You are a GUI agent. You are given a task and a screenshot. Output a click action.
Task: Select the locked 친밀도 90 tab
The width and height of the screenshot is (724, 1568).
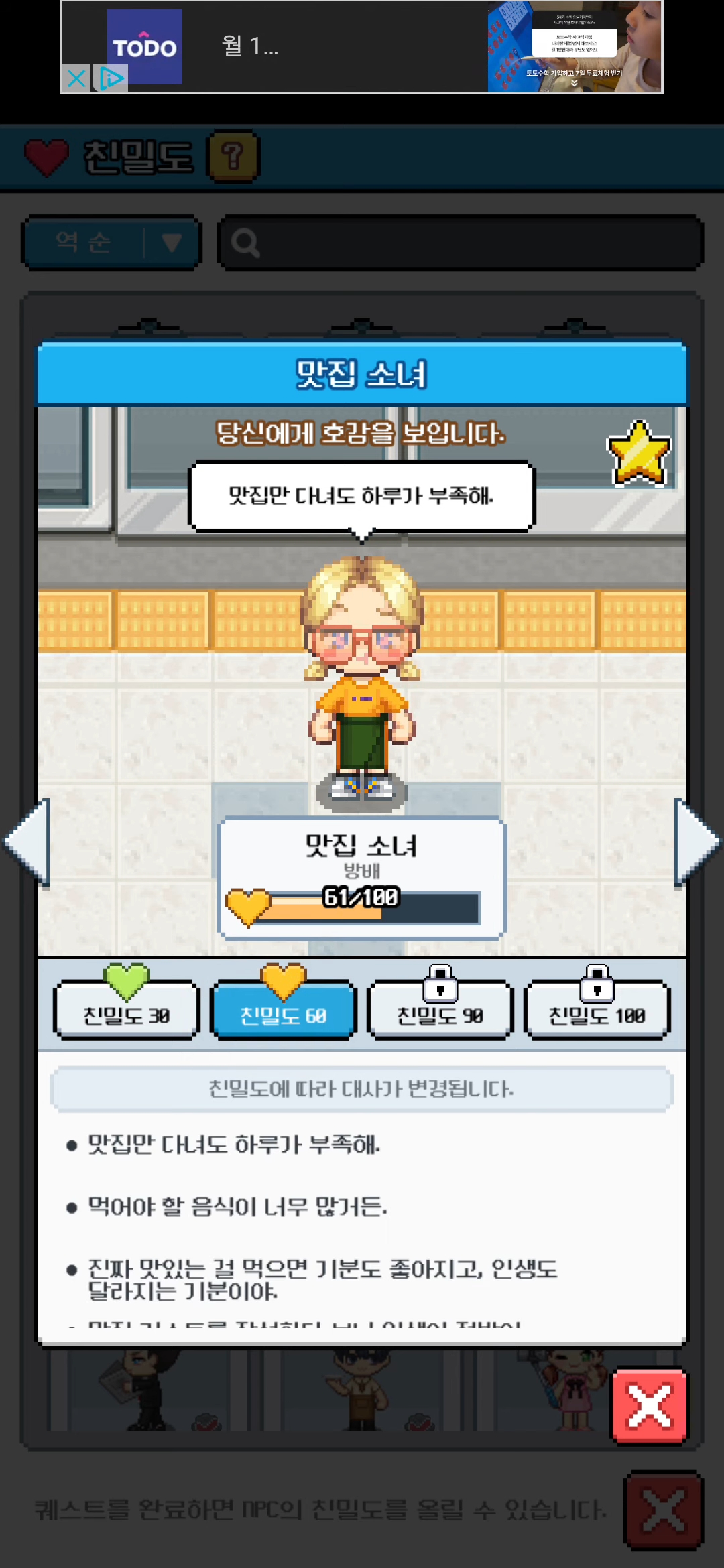(440, 1010)
